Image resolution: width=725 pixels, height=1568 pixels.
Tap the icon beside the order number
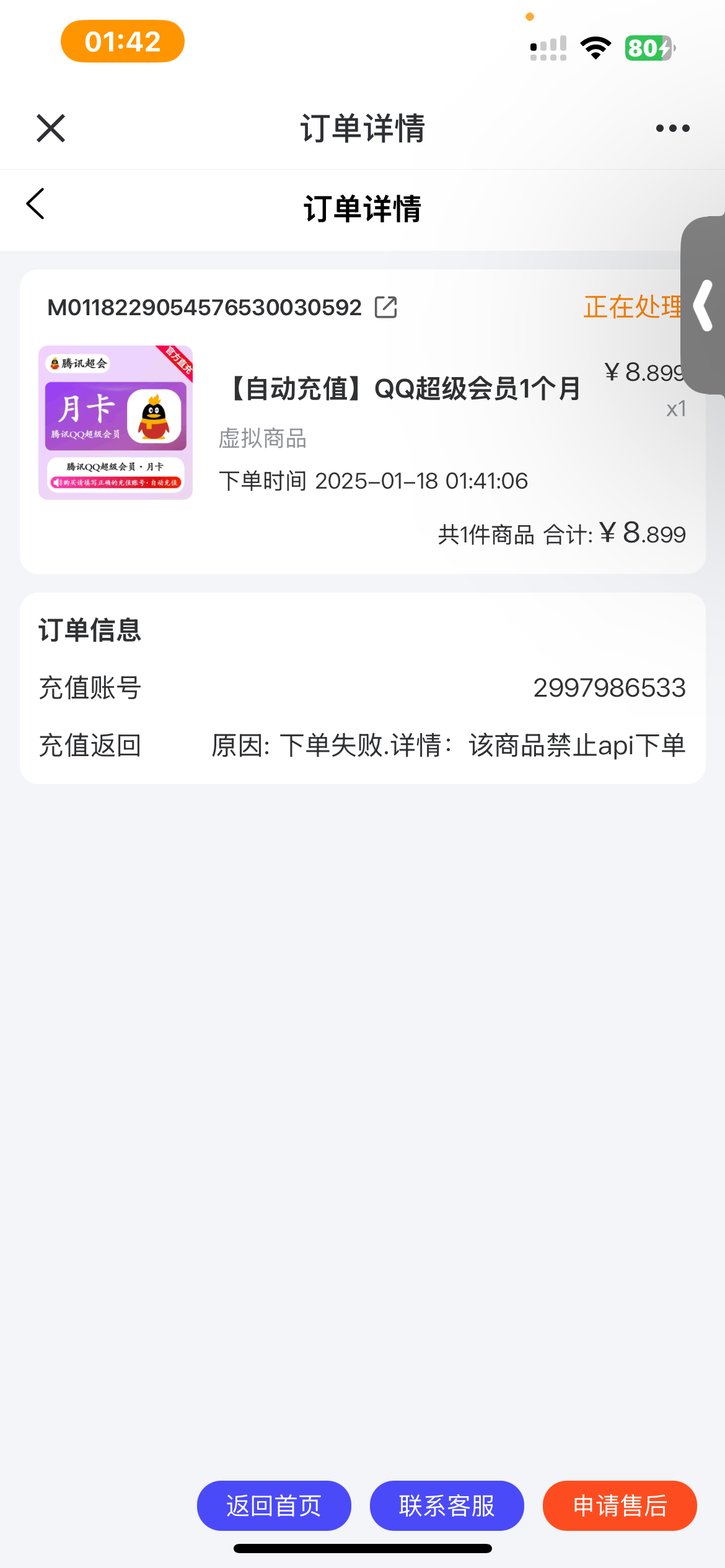click(385, 307)
